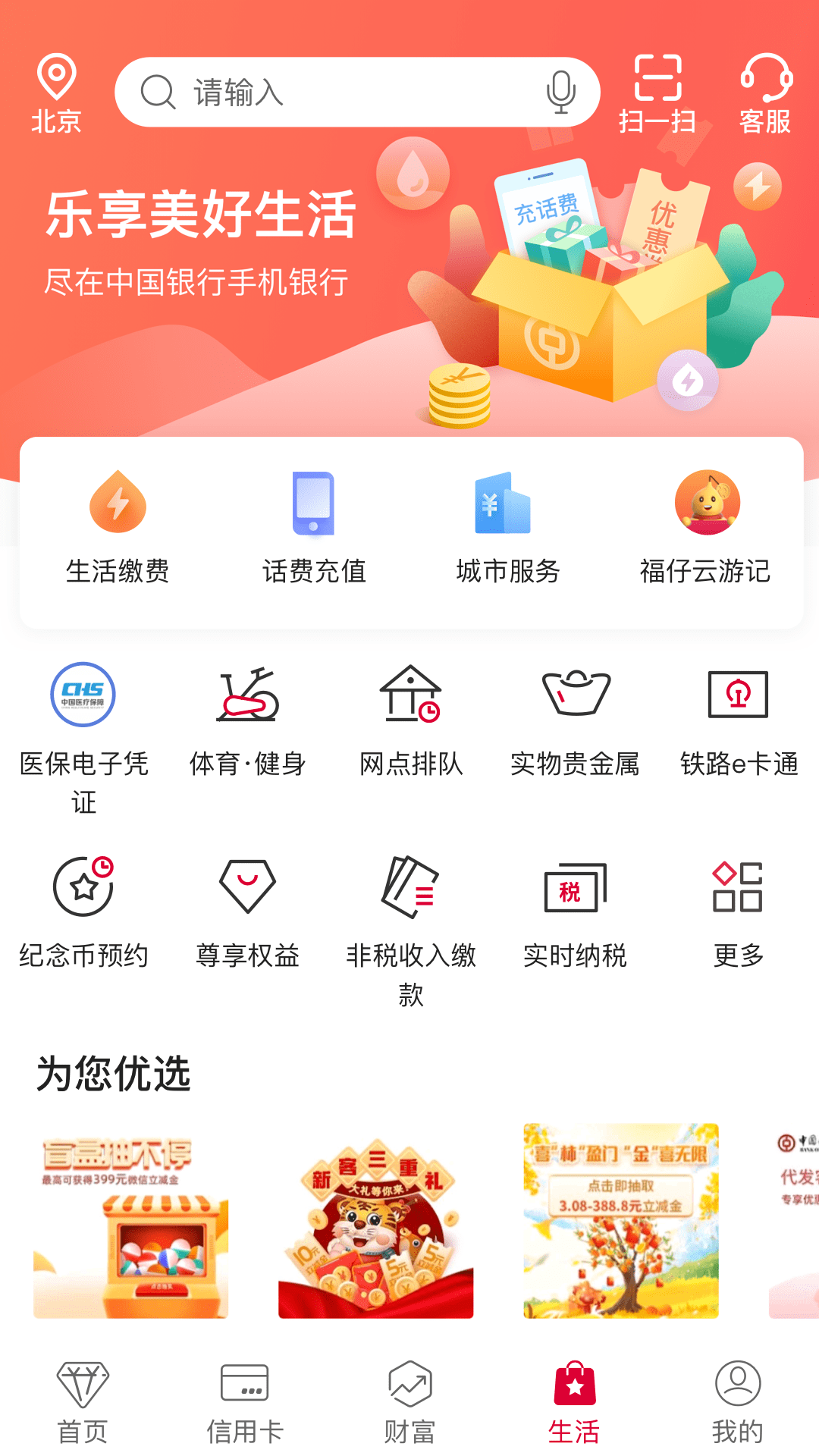Screen dimensions: 819x1456
Task: Open the 扫一扫 scan feature
Action: tap(659, 91)
